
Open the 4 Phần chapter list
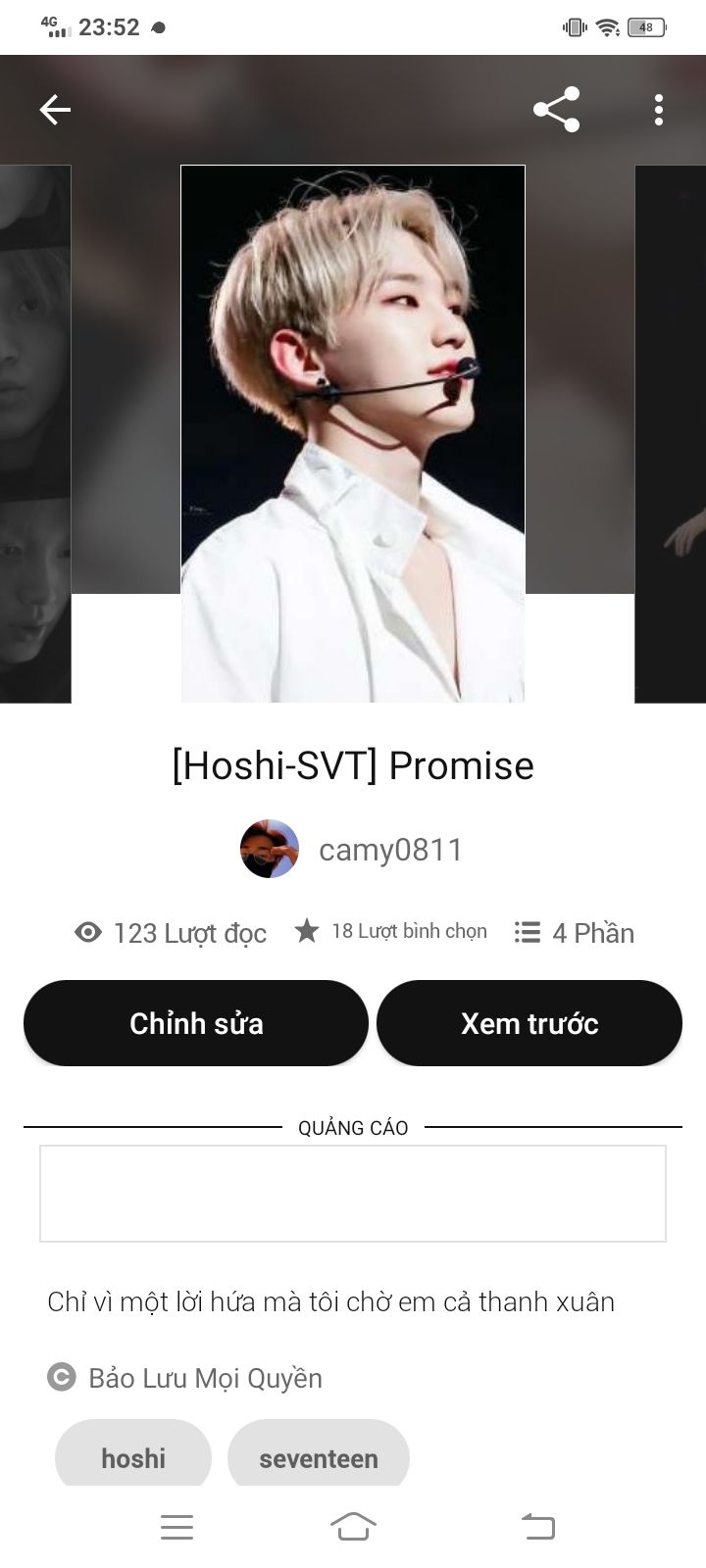pyautogui.click(x=576, y=933)
